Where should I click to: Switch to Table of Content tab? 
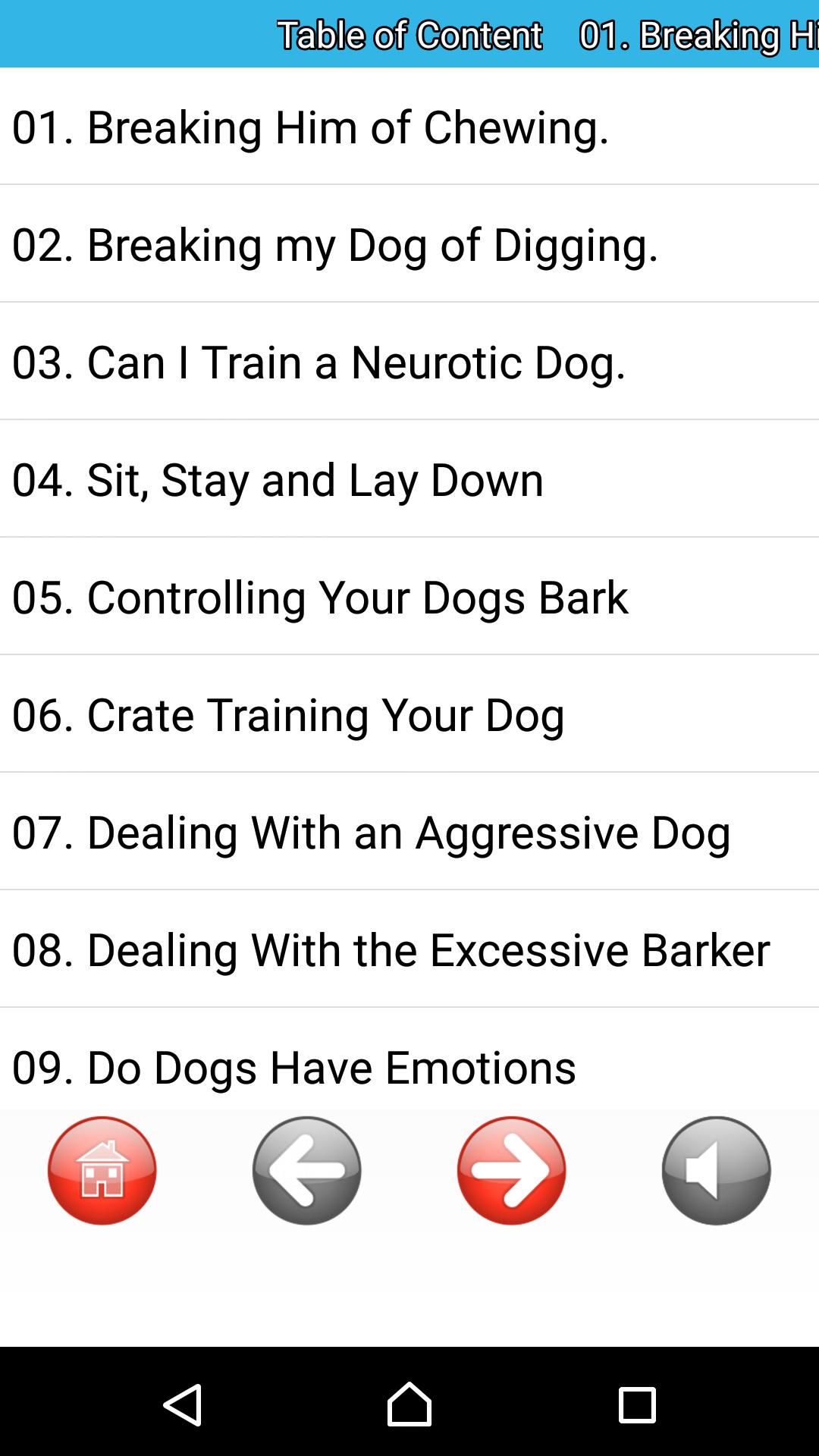coord(409,35)
